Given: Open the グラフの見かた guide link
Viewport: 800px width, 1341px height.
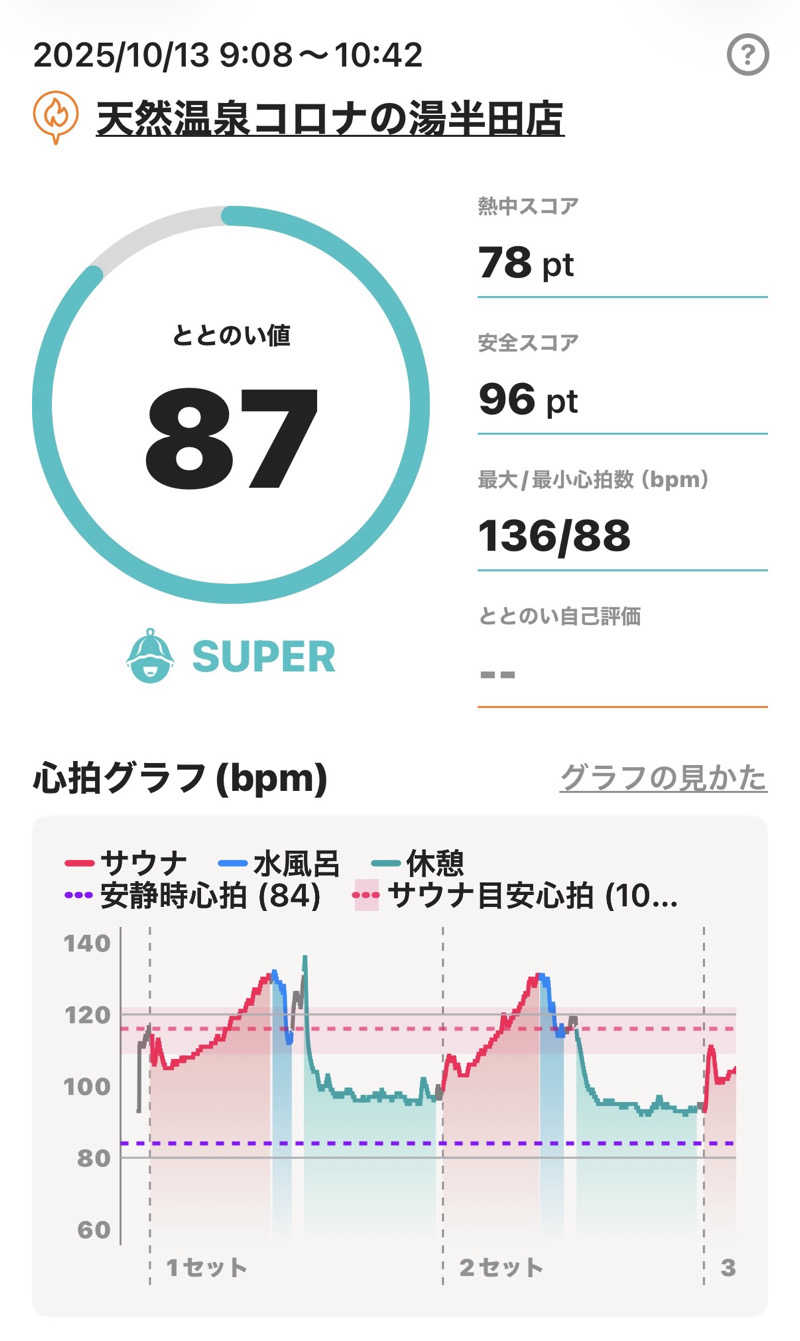Looking at the screenshot, I should click(662, 777).
